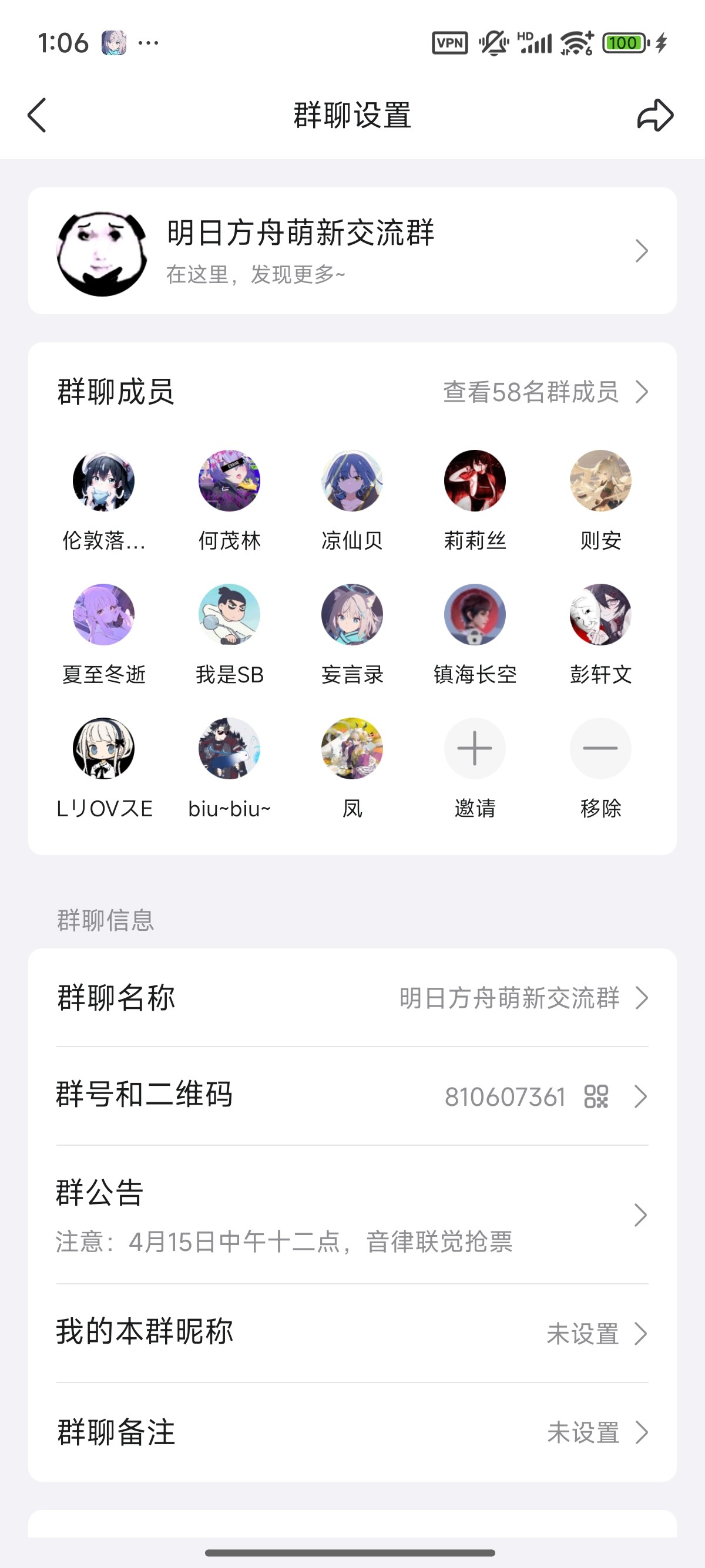Open member 我是SB's profile
The width and height of the screenshot is (705, 1568).
coord(229,615)
